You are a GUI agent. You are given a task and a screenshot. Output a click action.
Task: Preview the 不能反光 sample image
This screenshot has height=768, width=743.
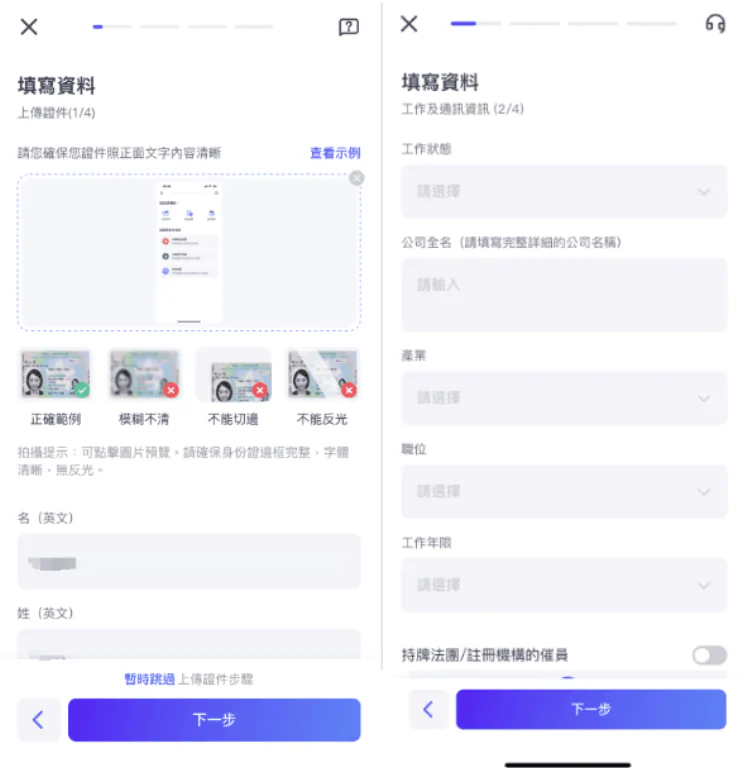click(323, 375)
